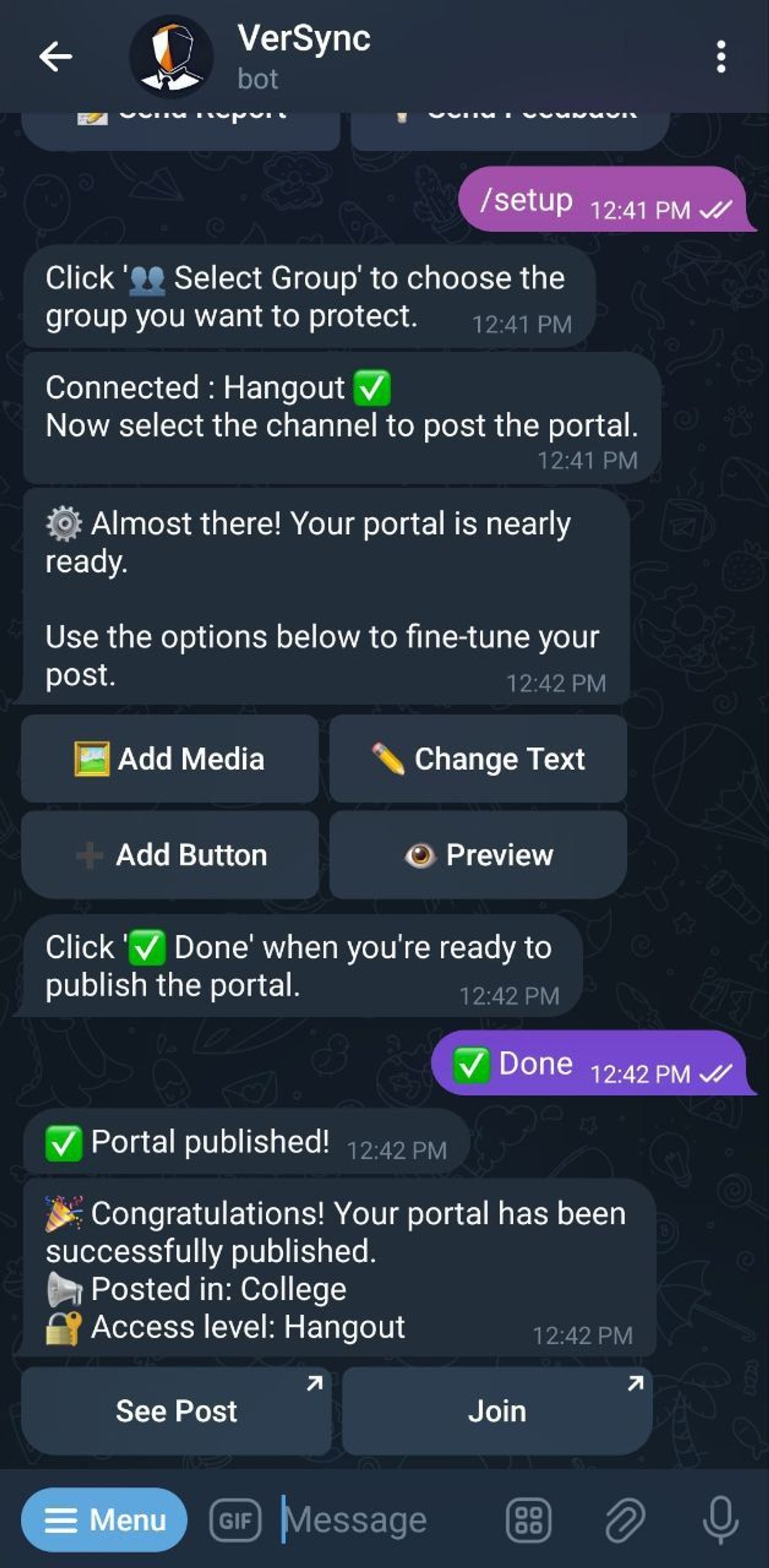The height and width of the screenshot is (1568, 769).
Task: Record a voice message with microphone
Action: [720, 1520]
